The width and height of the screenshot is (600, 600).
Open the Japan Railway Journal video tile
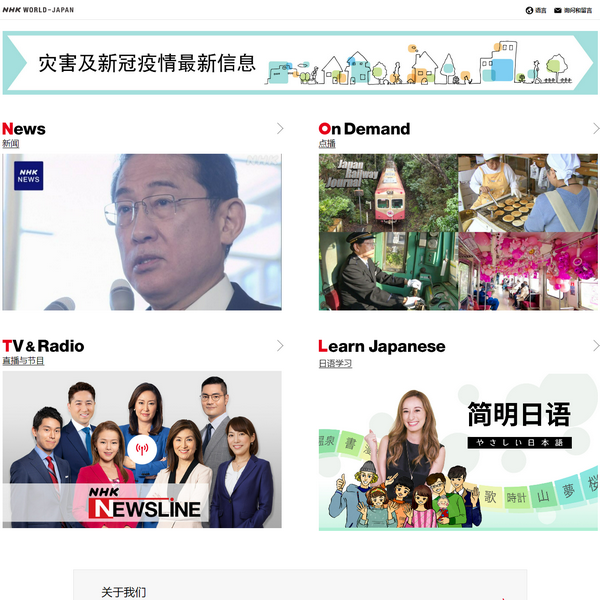[388, 193]
